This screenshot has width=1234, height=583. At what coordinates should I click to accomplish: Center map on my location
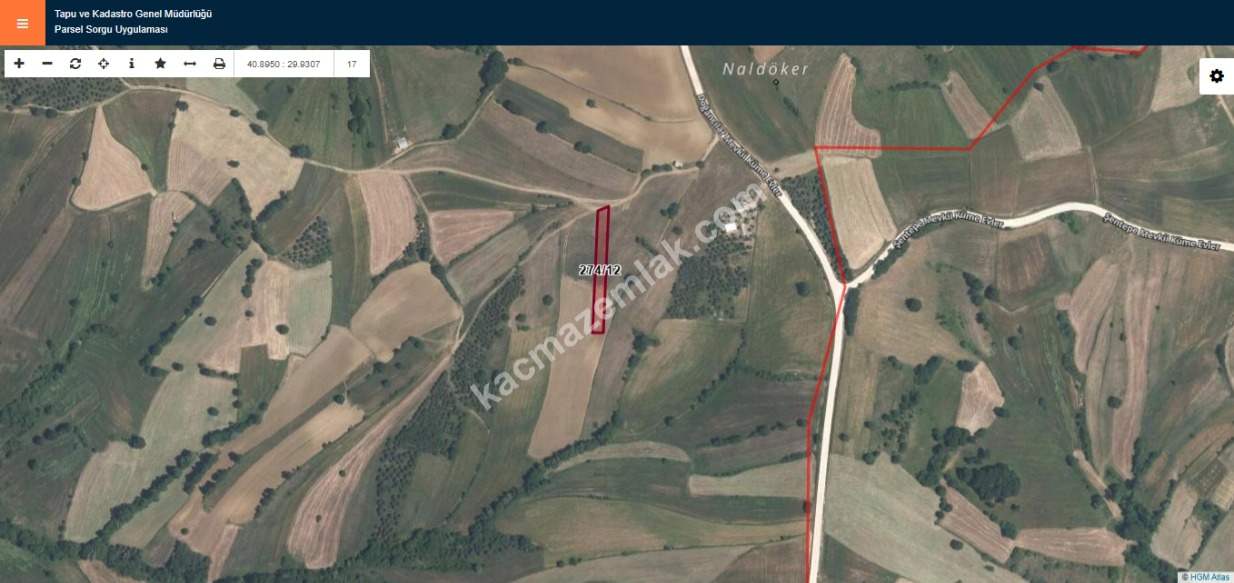103,63
